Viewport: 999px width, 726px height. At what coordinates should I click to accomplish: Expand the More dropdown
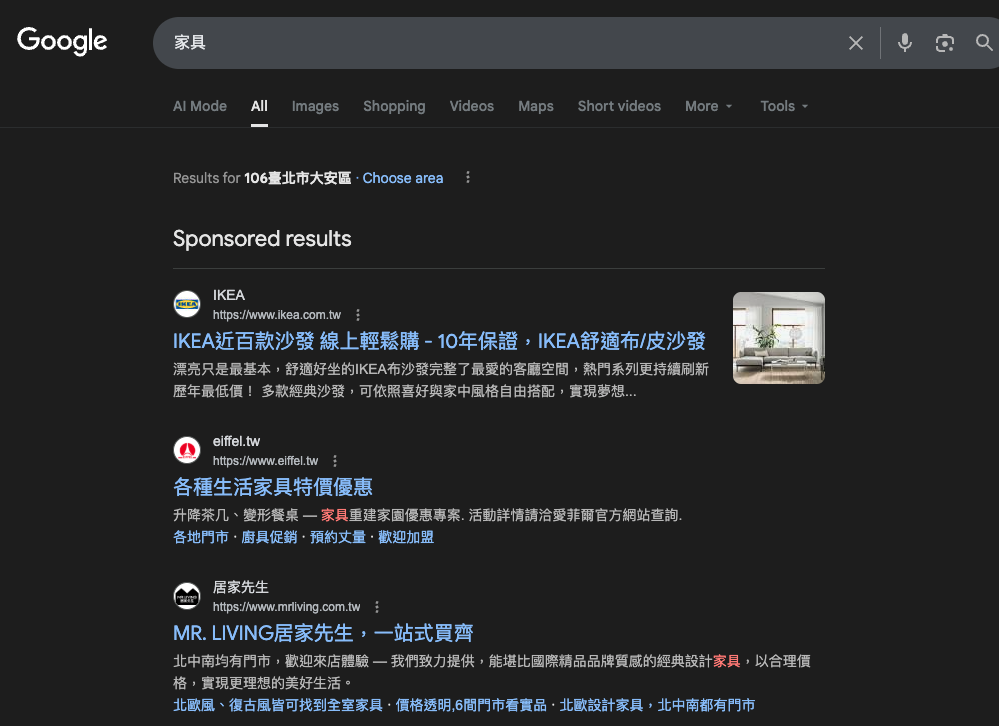(708, 106)
